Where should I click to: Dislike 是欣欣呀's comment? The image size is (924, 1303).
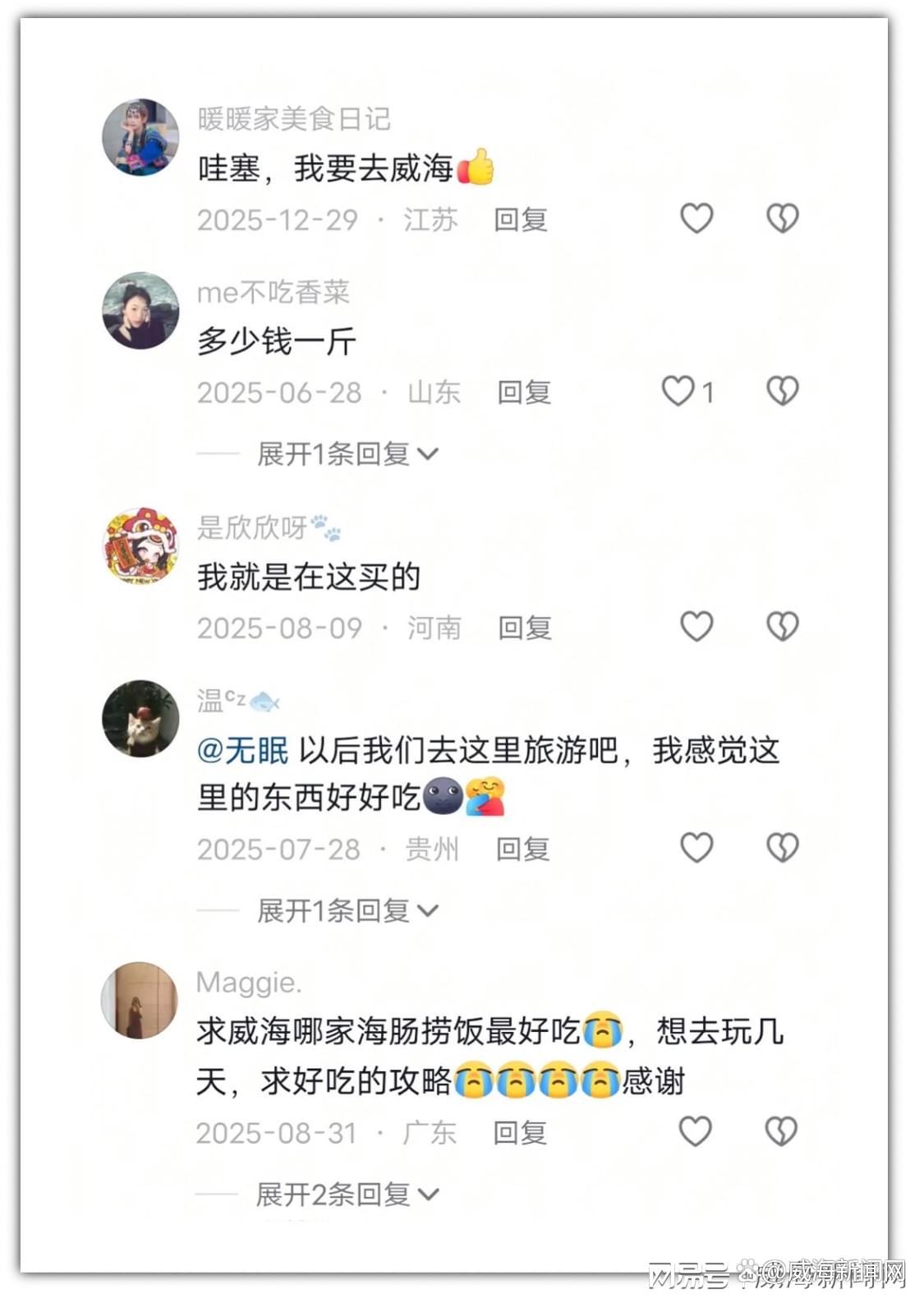tap(782, 627)
